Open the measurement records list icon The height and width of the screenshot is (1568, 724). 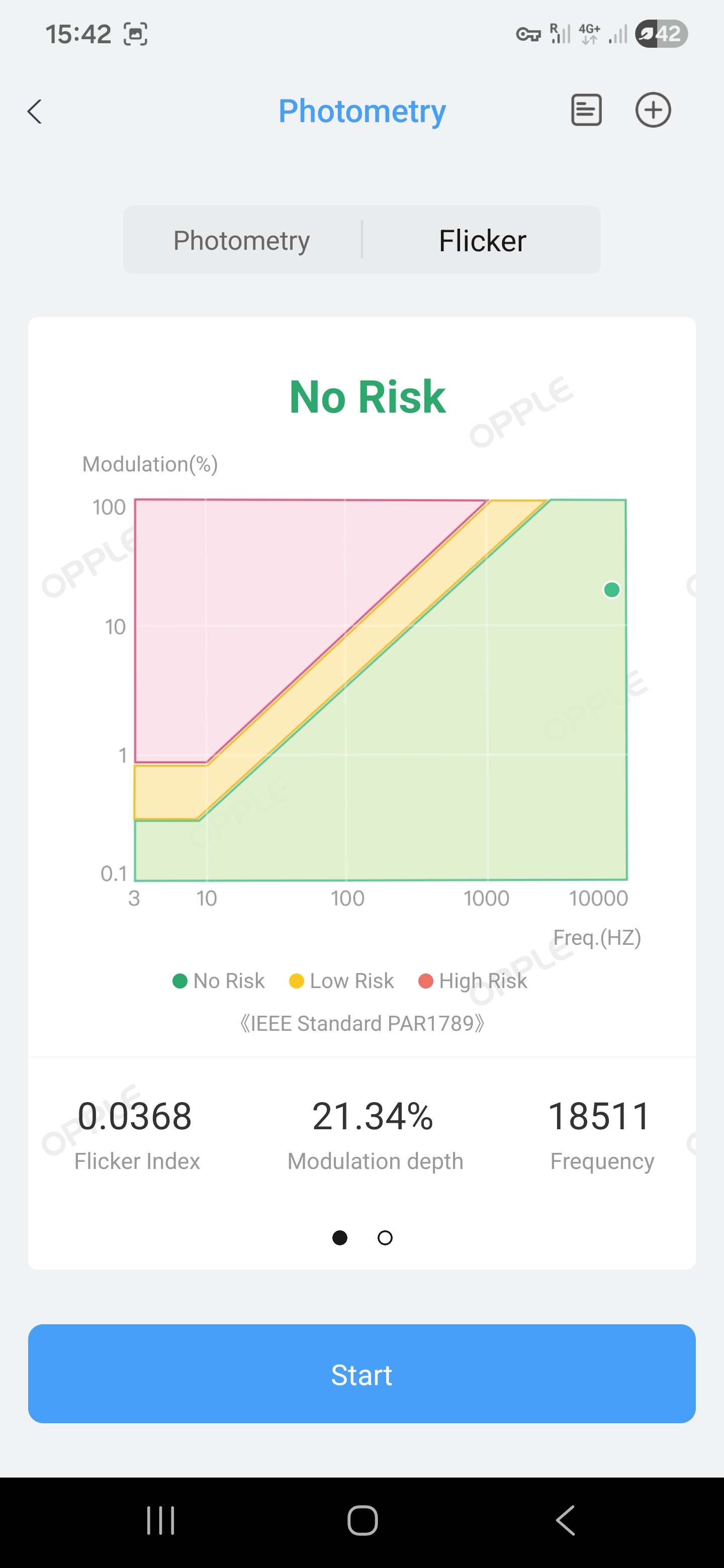point(586,110)
